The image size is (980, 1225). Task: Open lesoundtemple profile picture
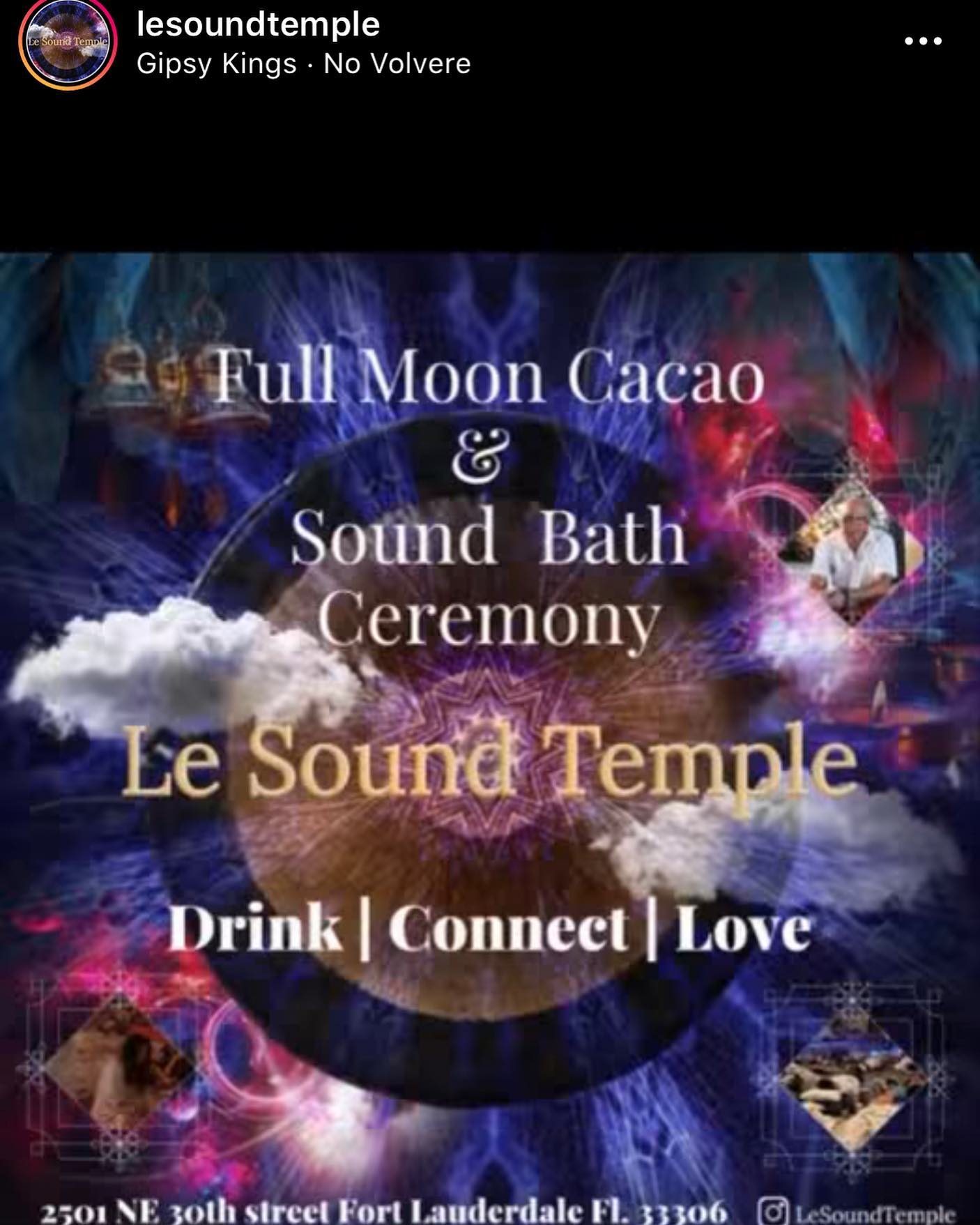[67, 43]
